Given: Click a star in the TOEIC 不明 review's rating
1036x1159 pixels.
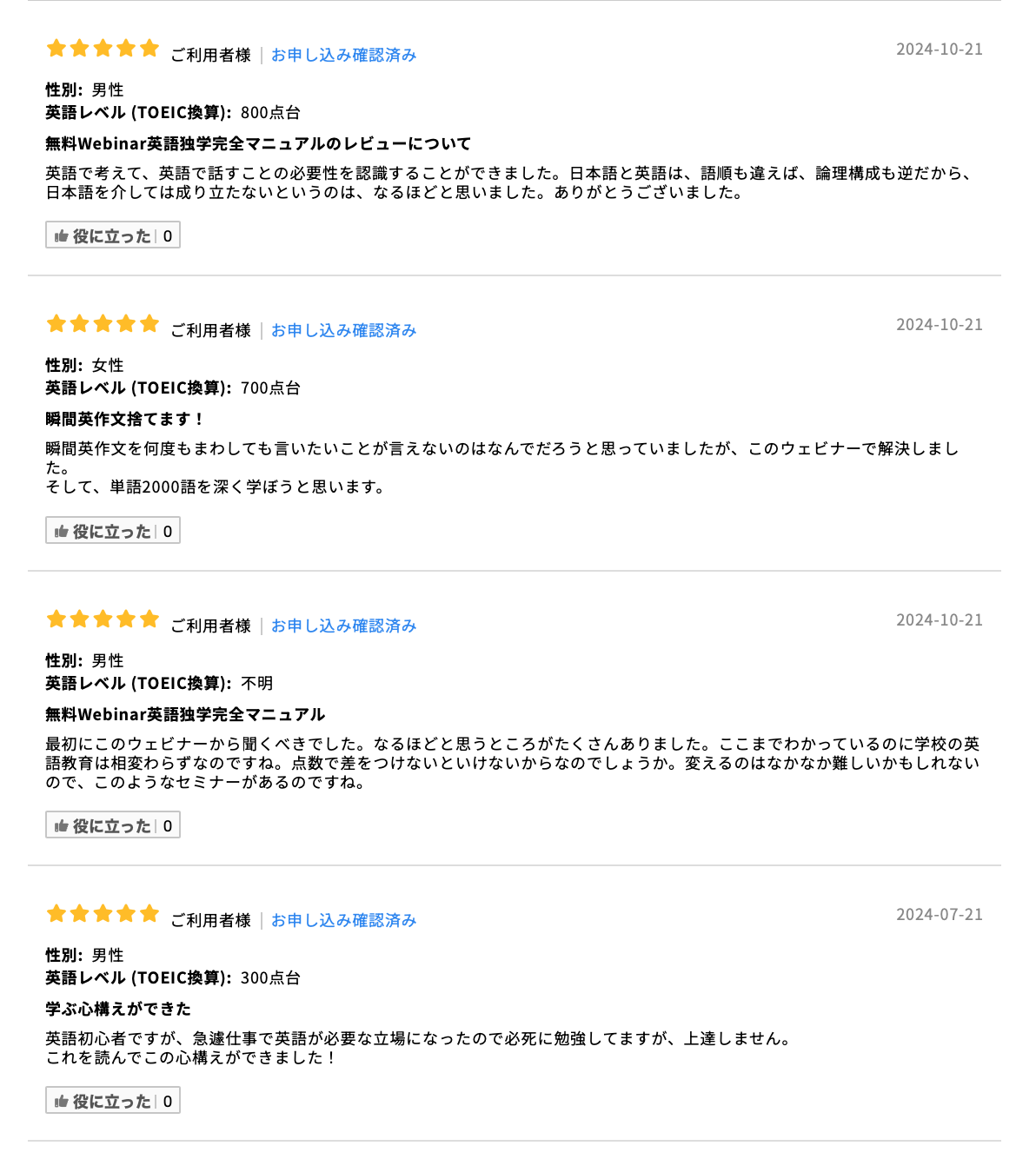Looking at the screenshot, I should pyautogui.click(x=102, y=619).
